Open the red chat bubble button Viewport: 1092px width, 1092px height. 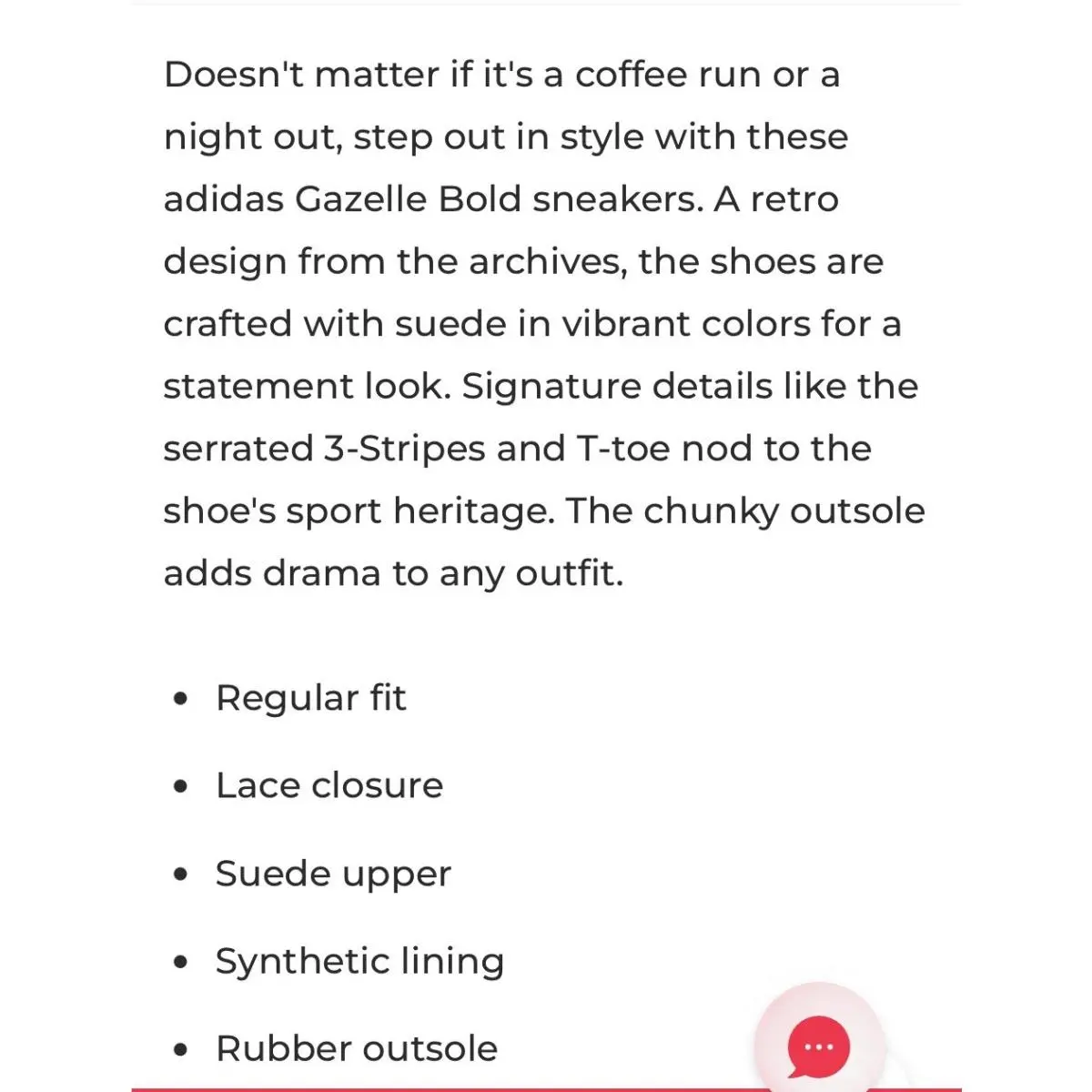click(819, 1046)
